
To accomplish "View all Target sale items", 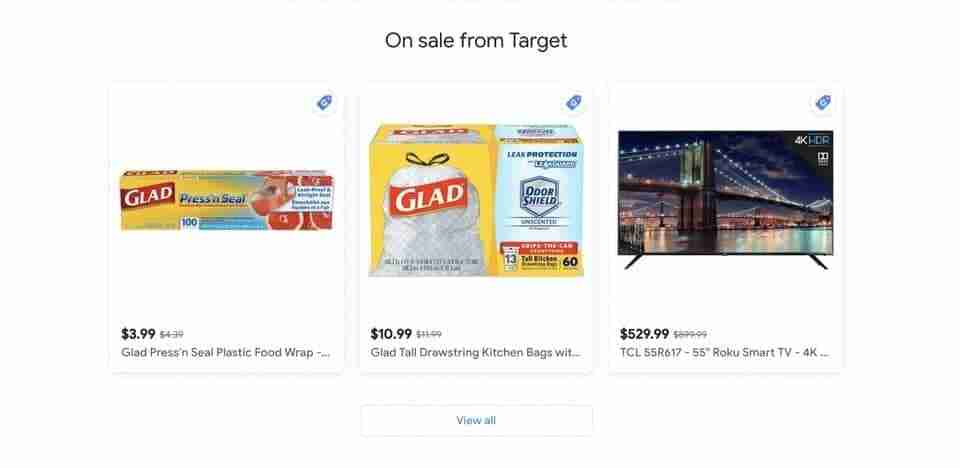I will point(476,420).
